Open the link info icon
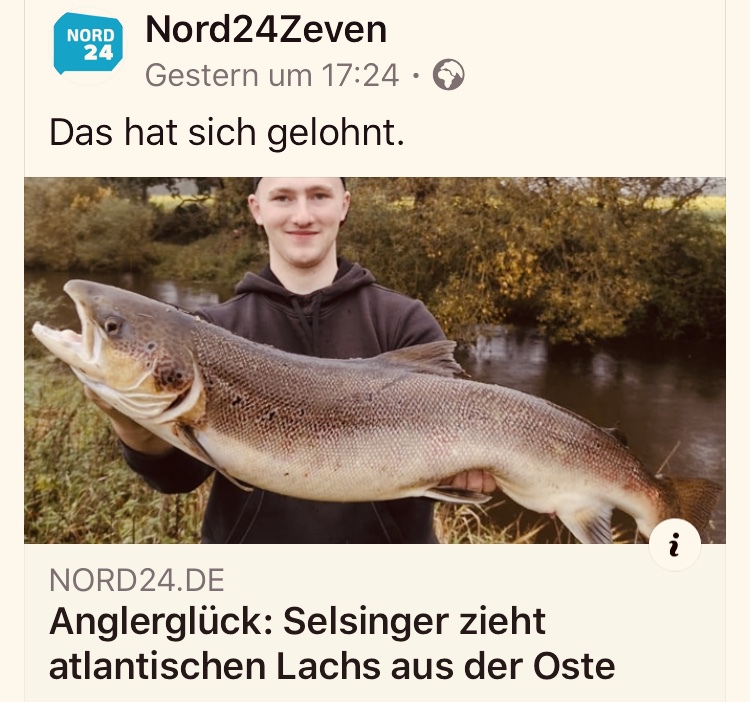Viewport: 750px width, 702px height. [674, 545]
